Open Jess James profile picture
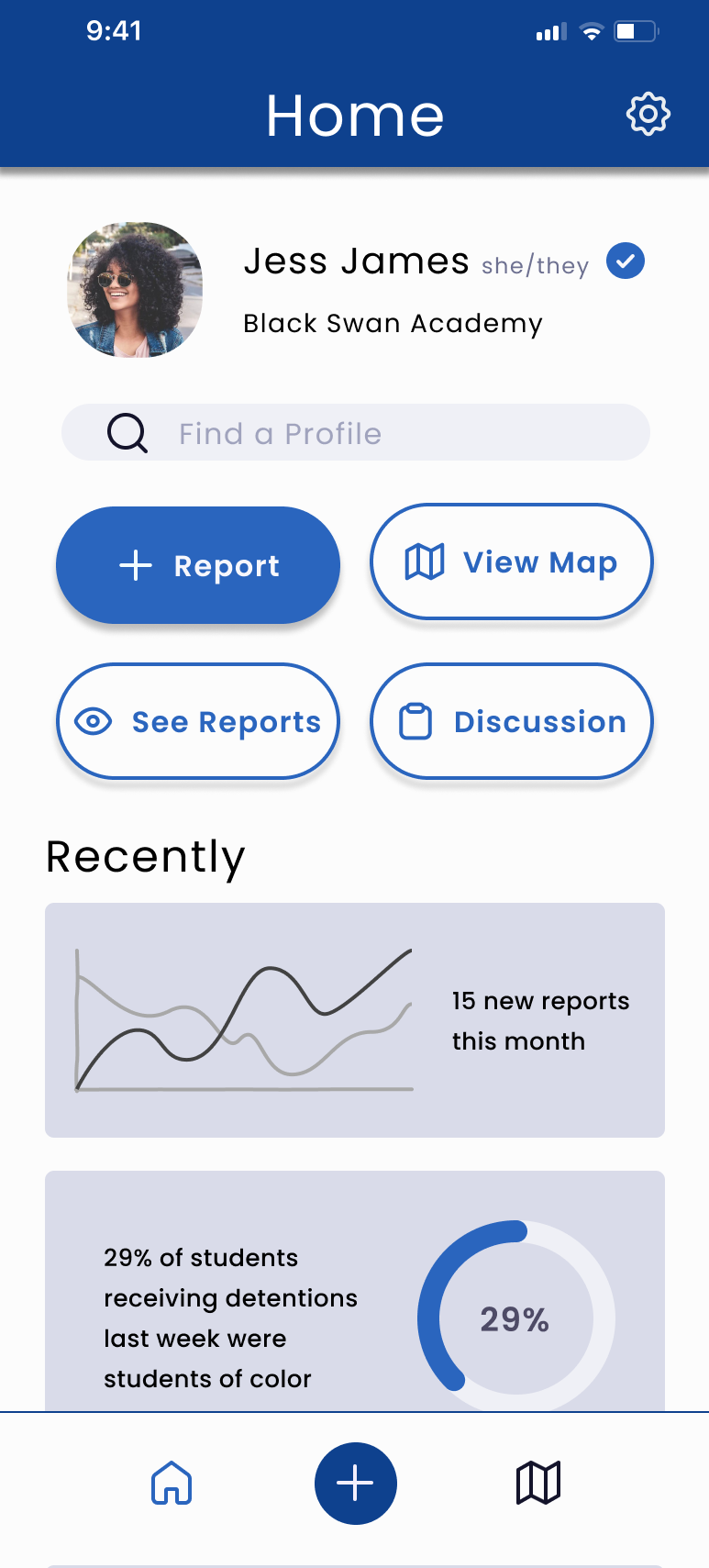Viewport: 709px width, 1568px height. click(x=135, y=289)
